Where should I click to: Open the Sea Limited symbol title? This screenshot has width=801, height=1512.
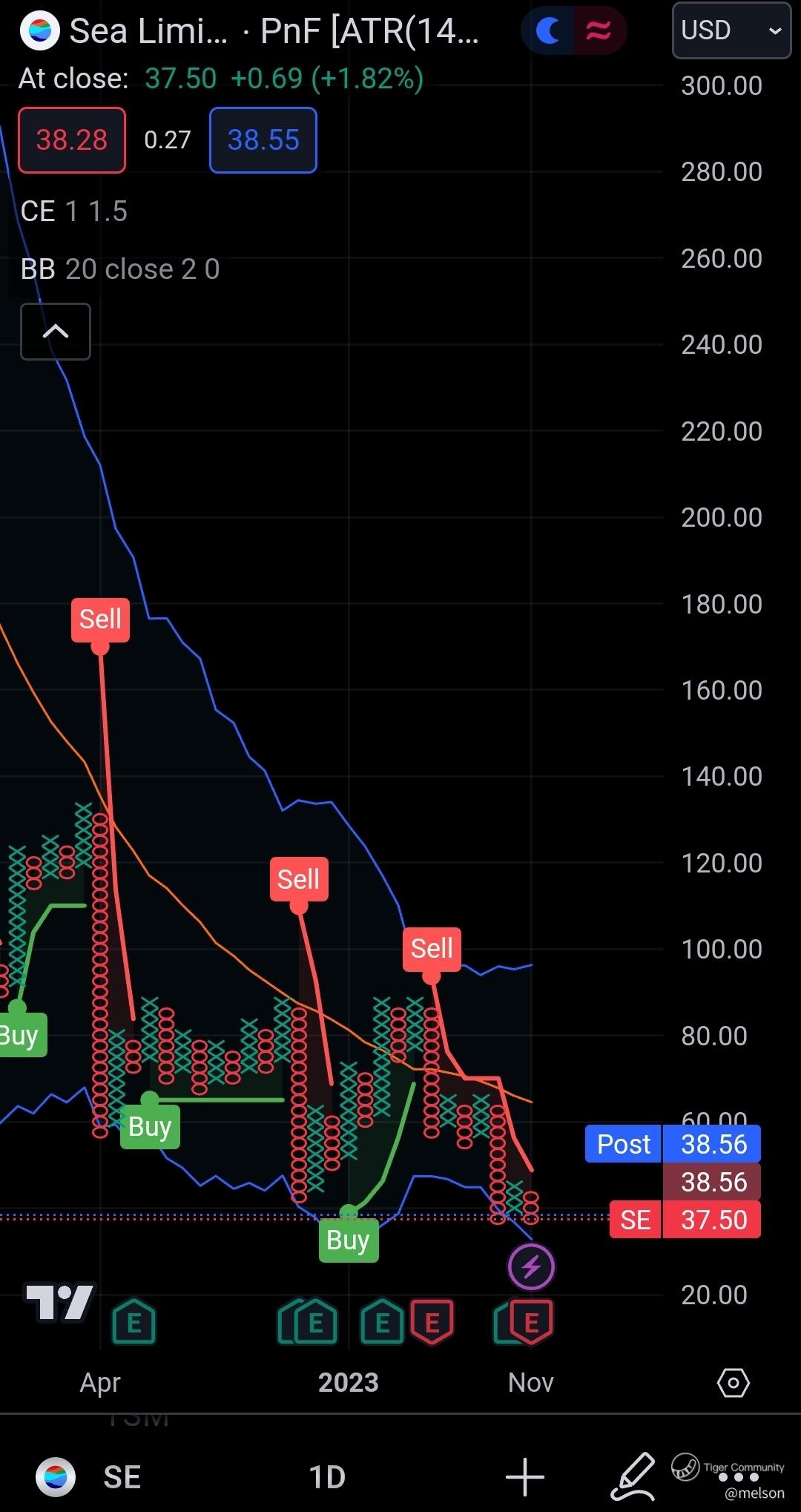148,31
